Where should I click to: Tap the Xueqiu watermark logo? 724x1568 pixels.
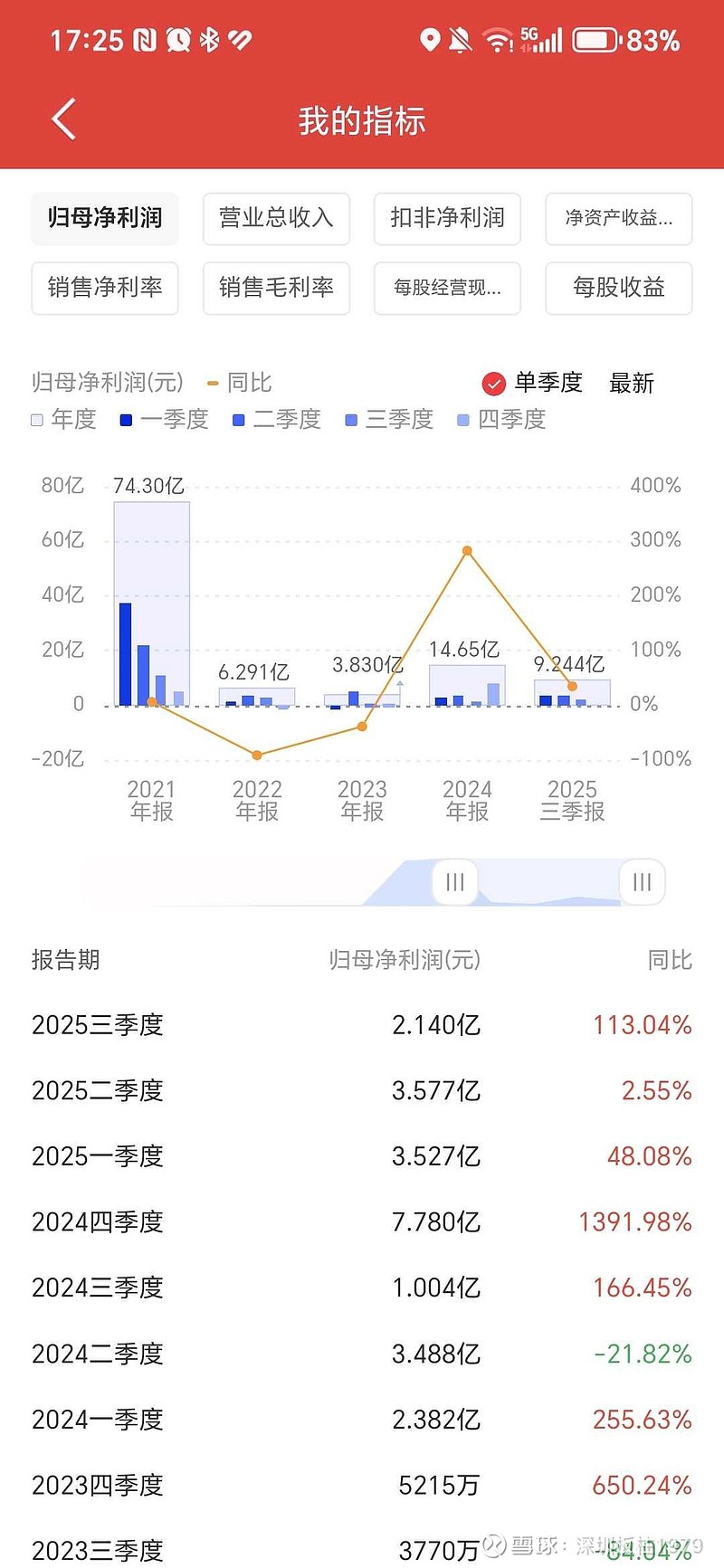[493, 1542]
